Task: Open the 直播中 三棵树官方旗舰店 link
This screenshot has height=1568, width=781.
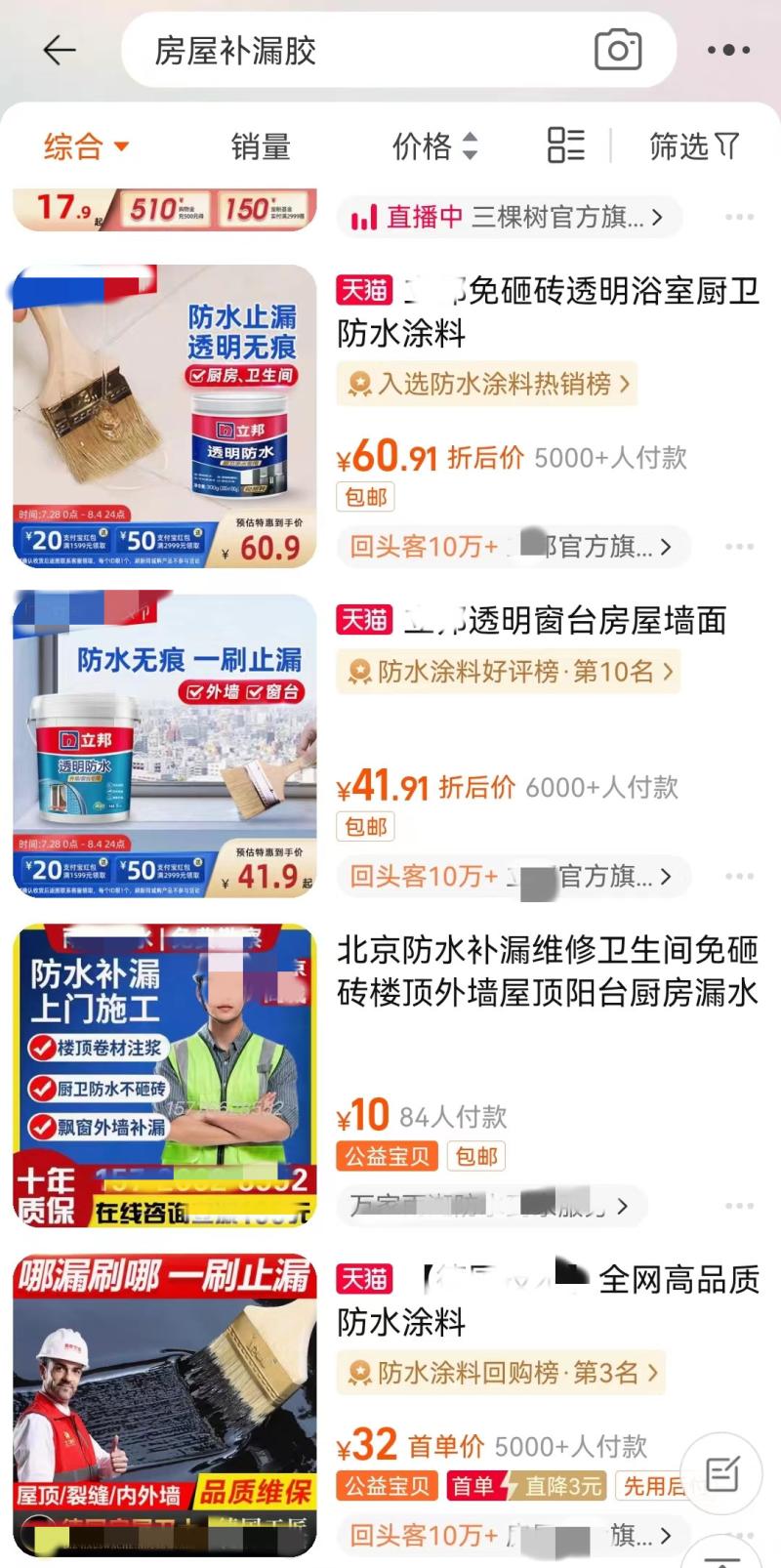Action: [508, 217]
